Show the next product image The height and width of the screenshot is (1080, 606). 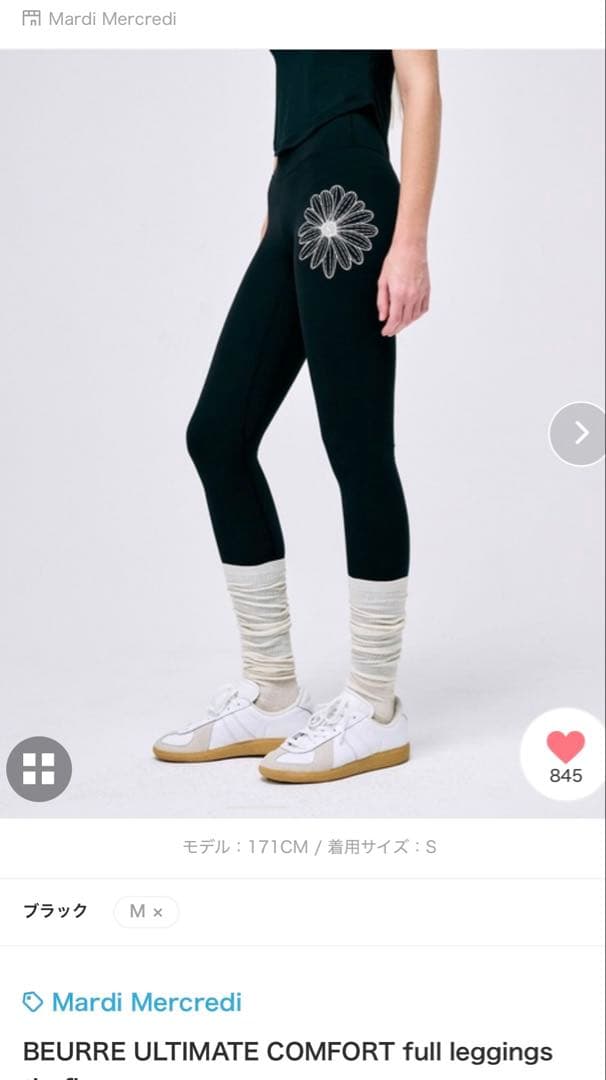coord(579,433)
